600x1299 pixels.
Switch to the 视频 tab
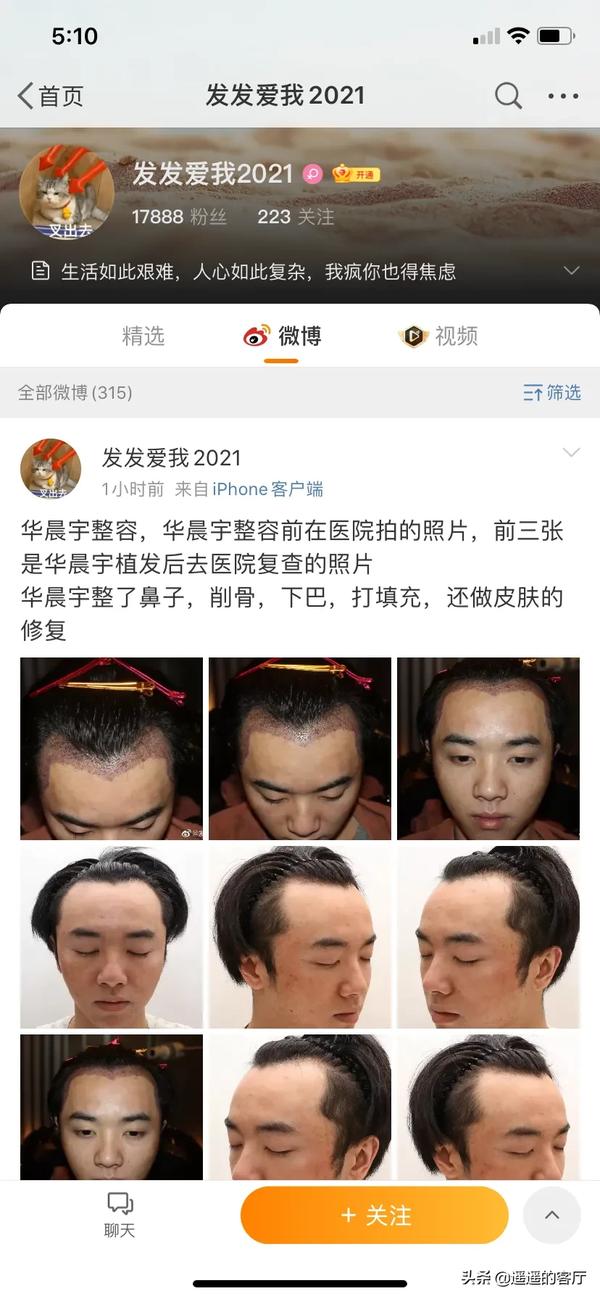click(x=438, y=336)
